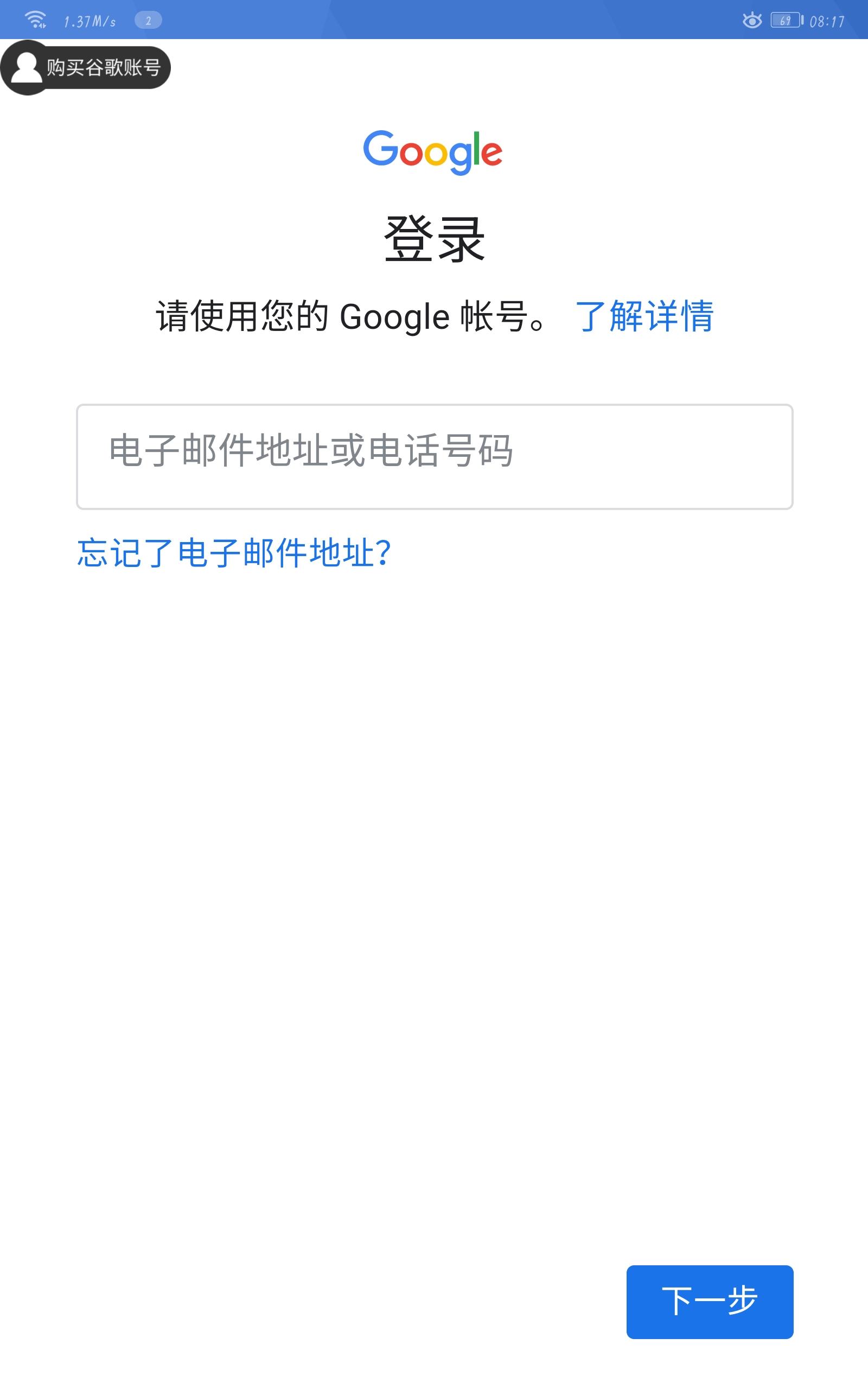Image resolution: width=868 pixels, height=1389 pixels.
Task: Focus the 电子邮件地址或电话号码 field
Action: tap(435, 457)
